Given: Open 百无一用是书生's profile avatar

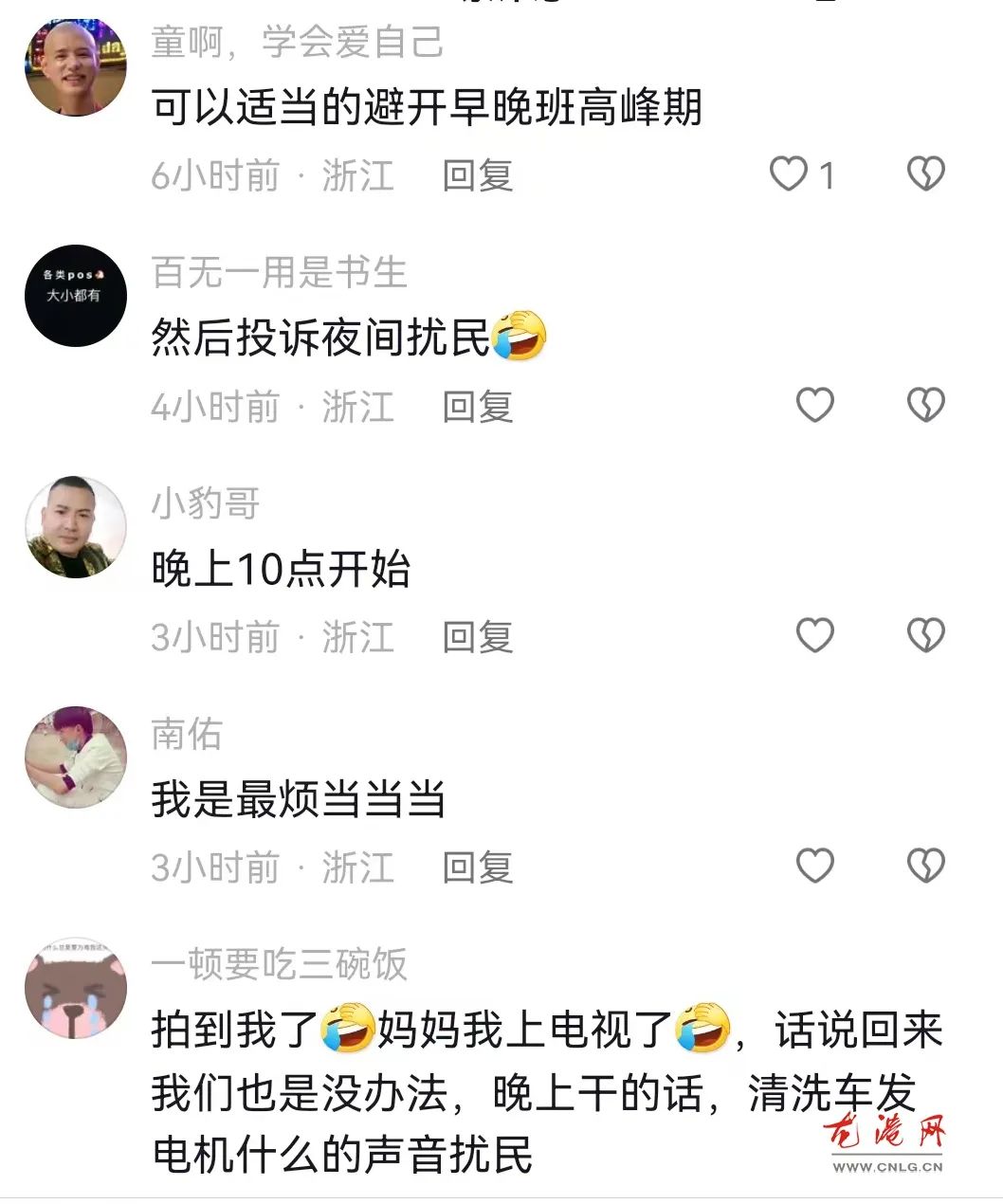Looking at the screenshot, I should (76, 295).
